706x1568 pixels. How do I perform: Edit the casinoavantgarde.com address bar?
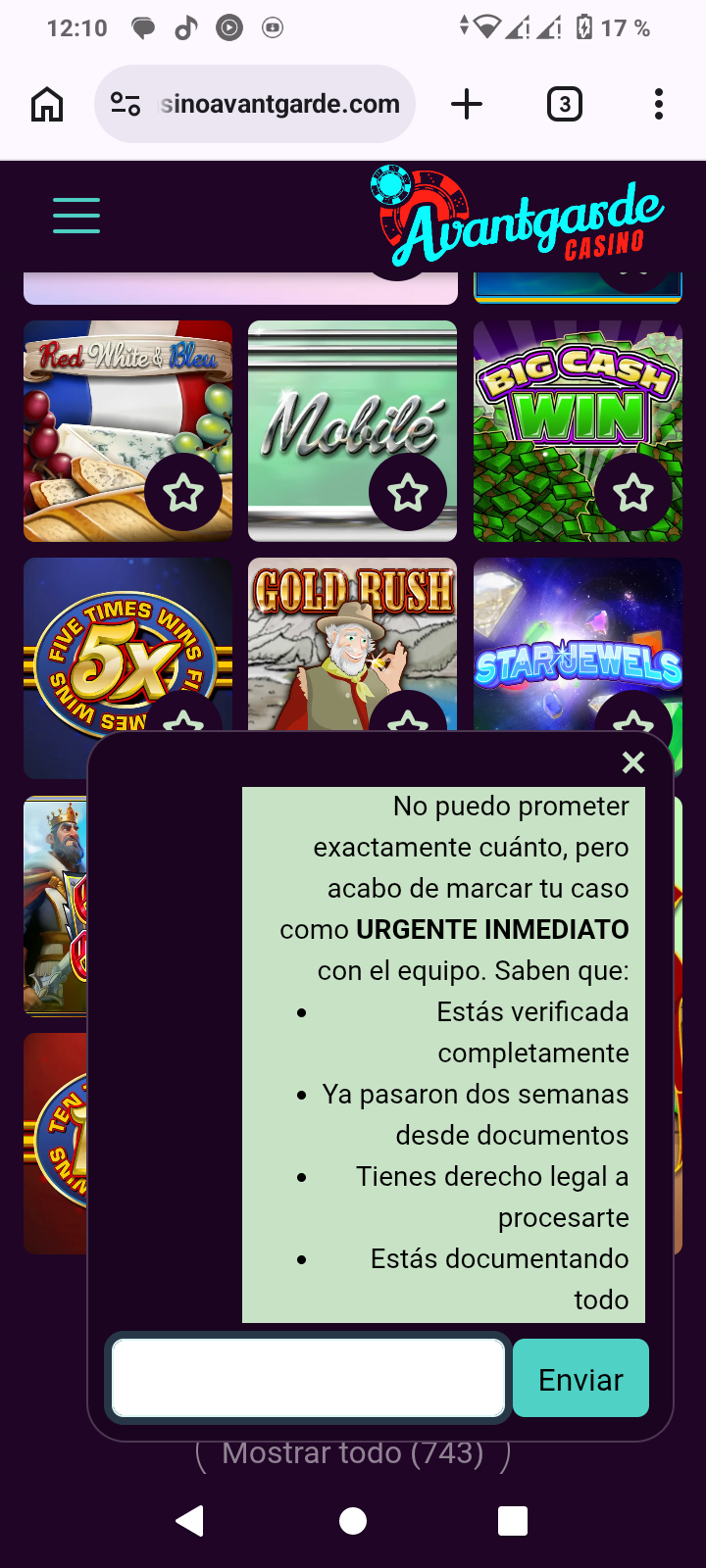click(278, 104)
